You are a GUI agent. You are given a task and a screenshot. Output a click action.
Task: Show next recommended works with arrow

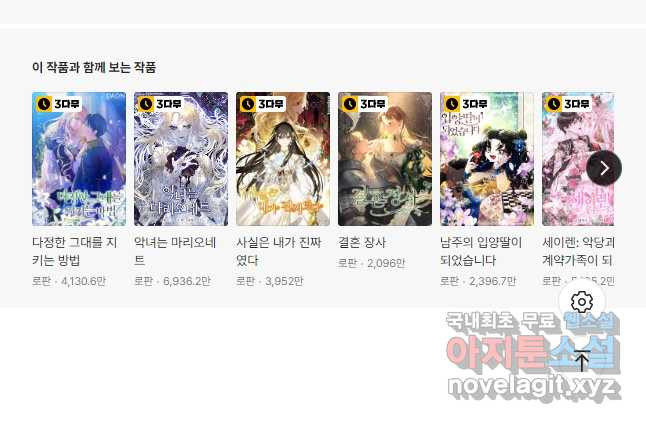(604, 167)
